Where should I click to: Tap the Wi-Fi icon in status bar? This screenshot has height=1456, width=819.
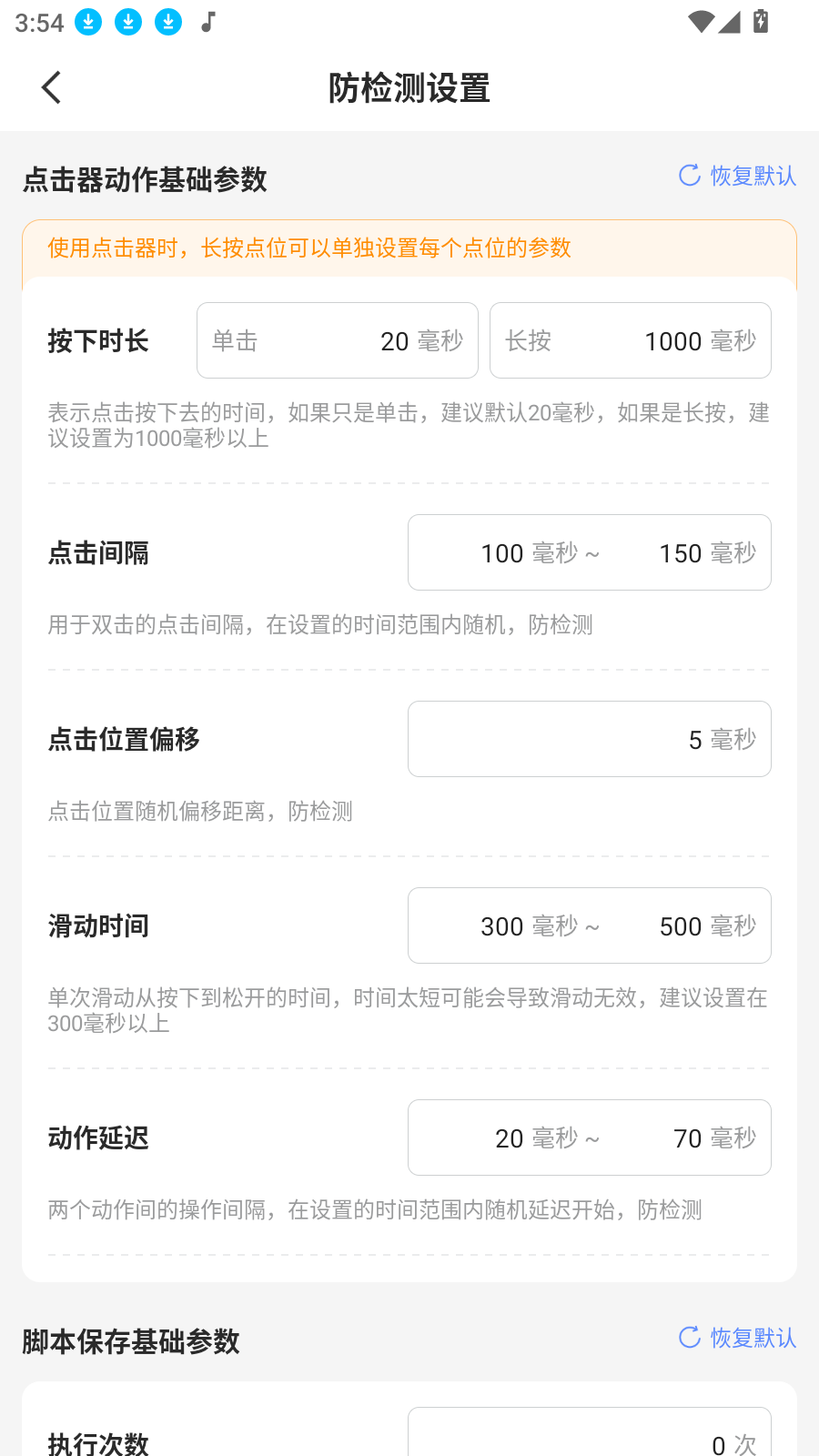[699, 22]
